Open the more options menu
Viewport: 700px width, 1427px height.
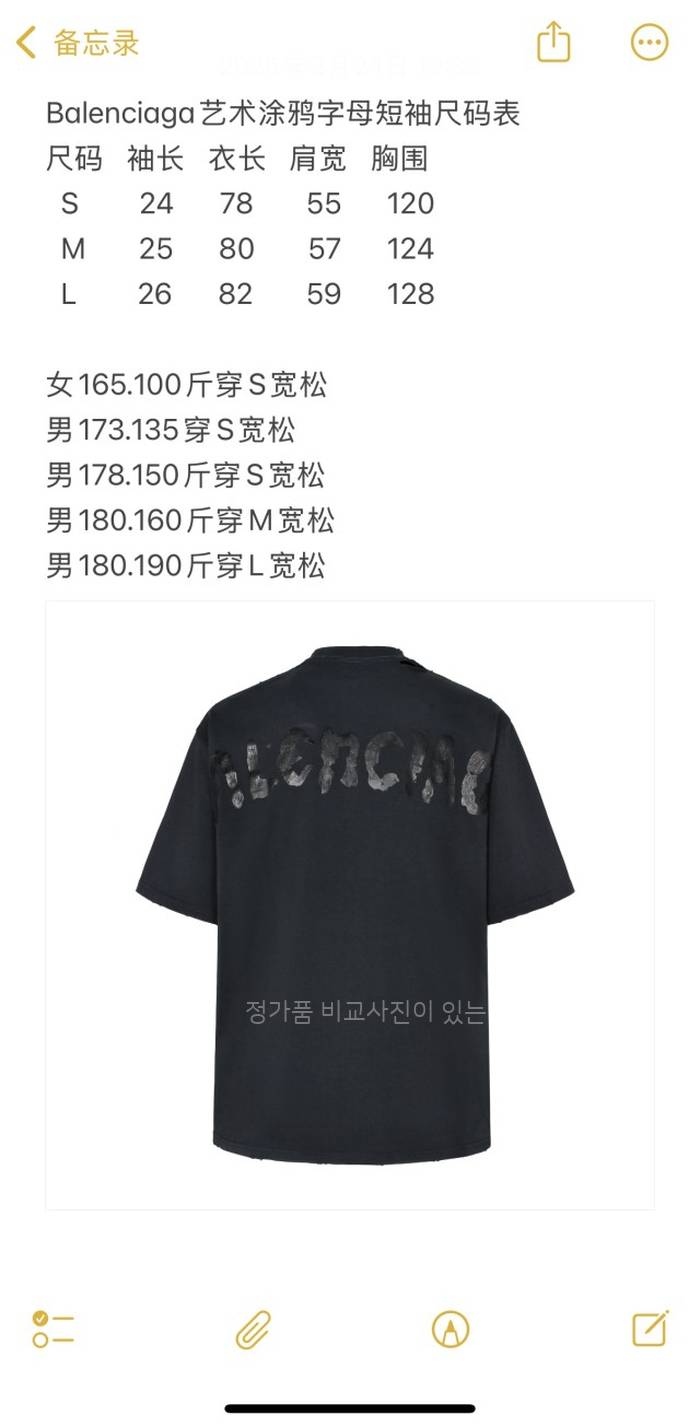(x=649, y=43)
